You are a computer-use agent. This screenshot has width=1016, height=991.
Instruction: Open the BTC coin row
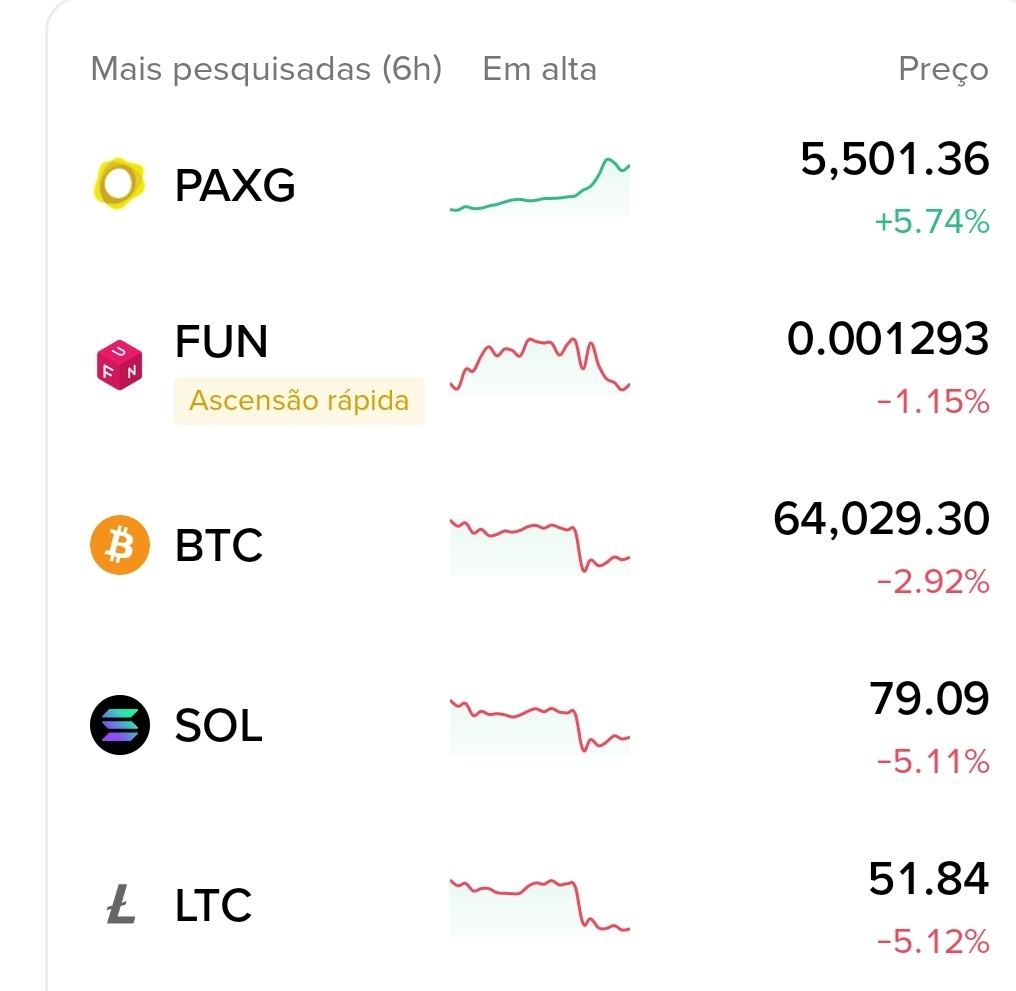coord(540,546)
